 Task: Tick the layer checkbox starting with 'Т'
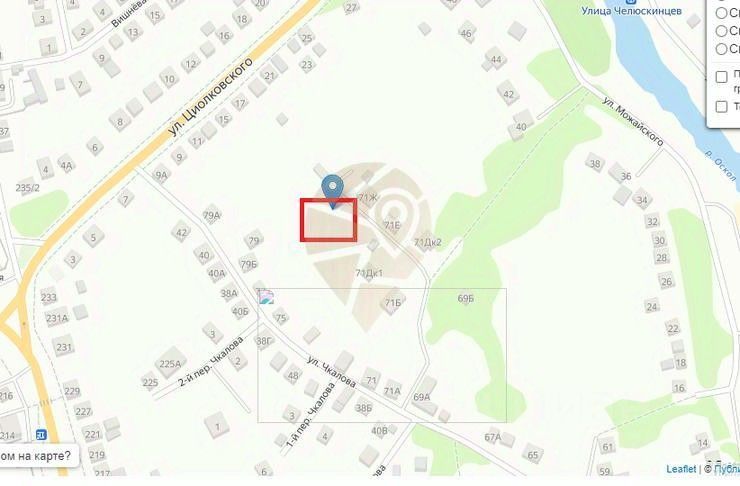722,106
